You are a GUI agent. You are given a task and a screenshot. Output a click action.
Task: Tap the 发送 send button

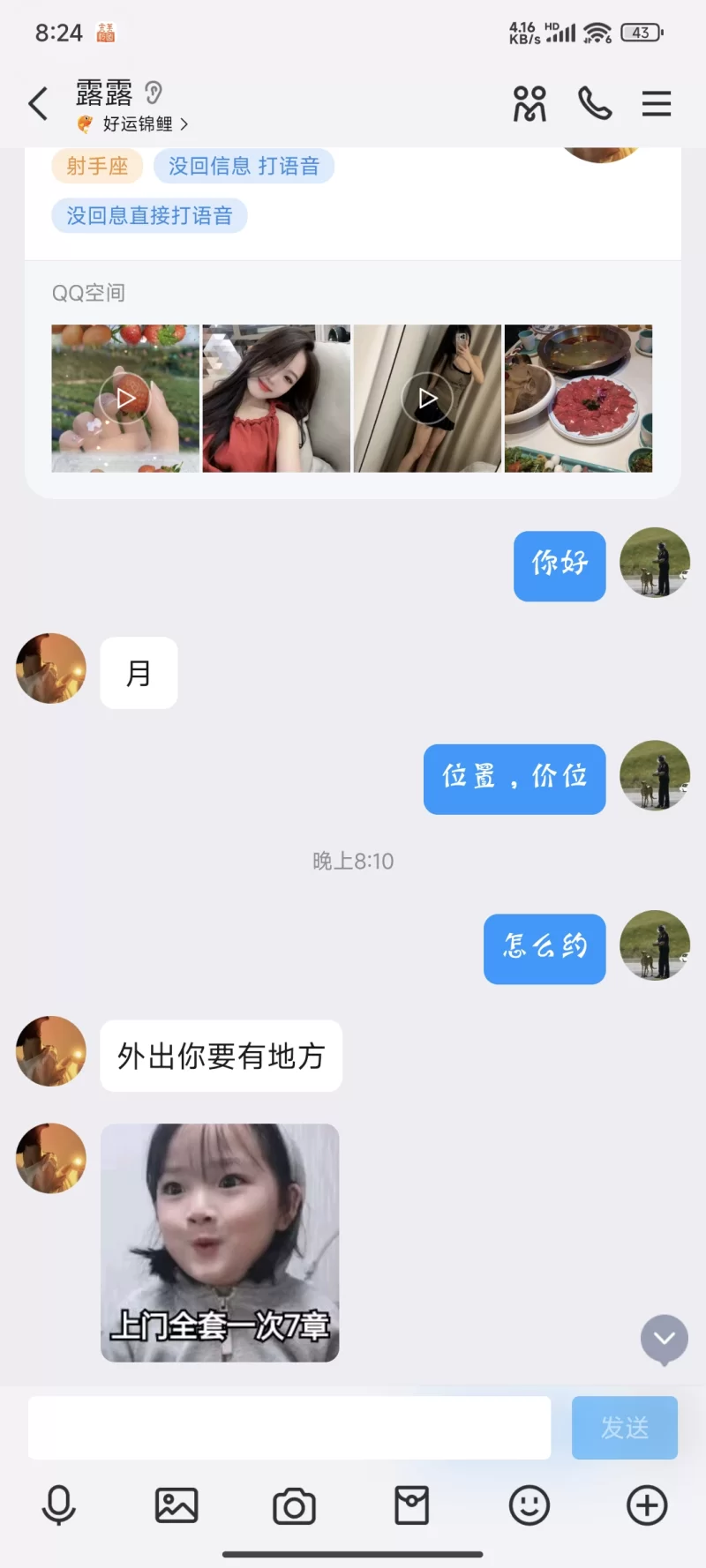[624, 1427]
